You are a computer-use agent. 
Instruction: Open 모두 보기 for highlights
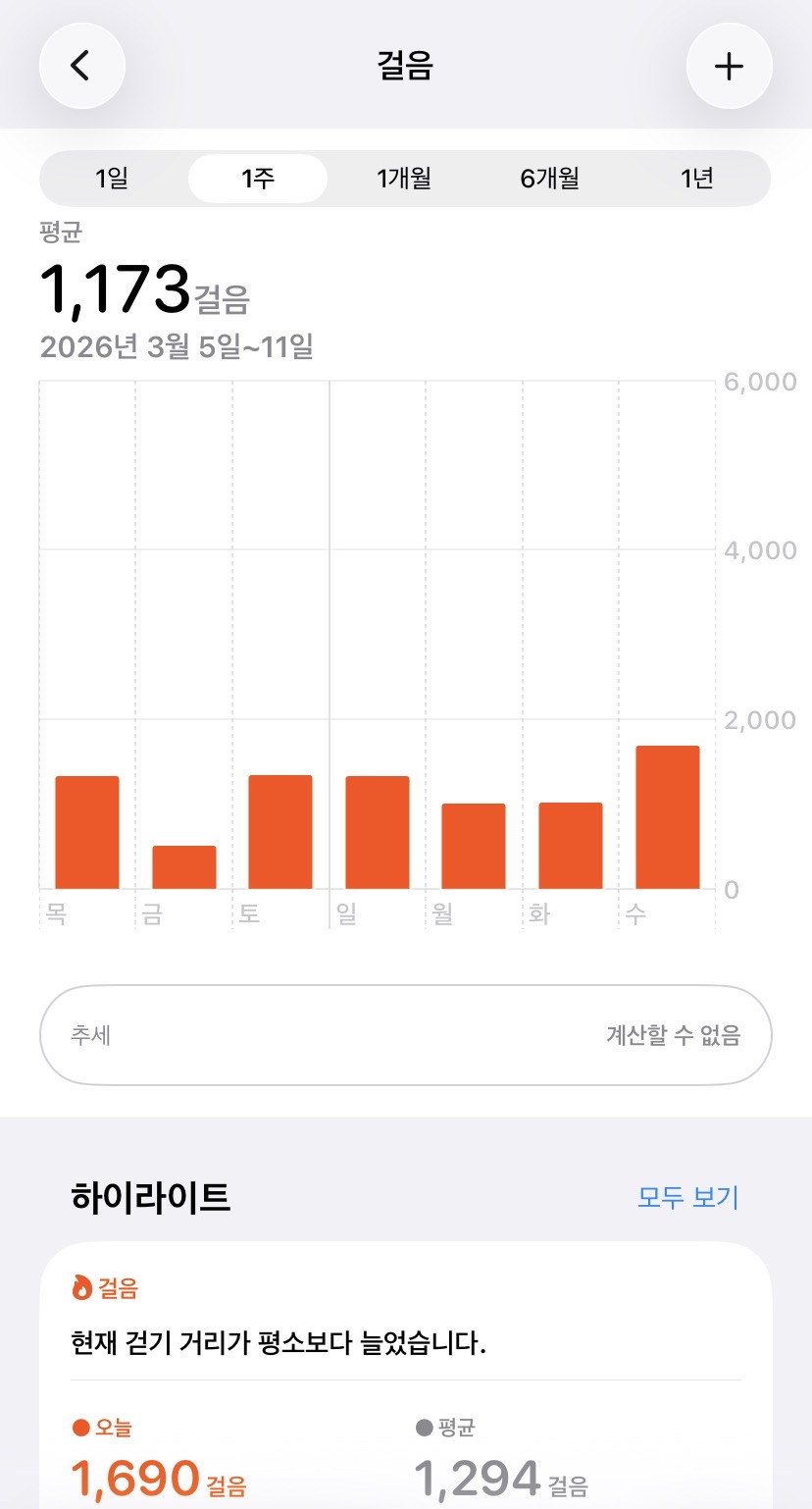[x=687, y=1197]
